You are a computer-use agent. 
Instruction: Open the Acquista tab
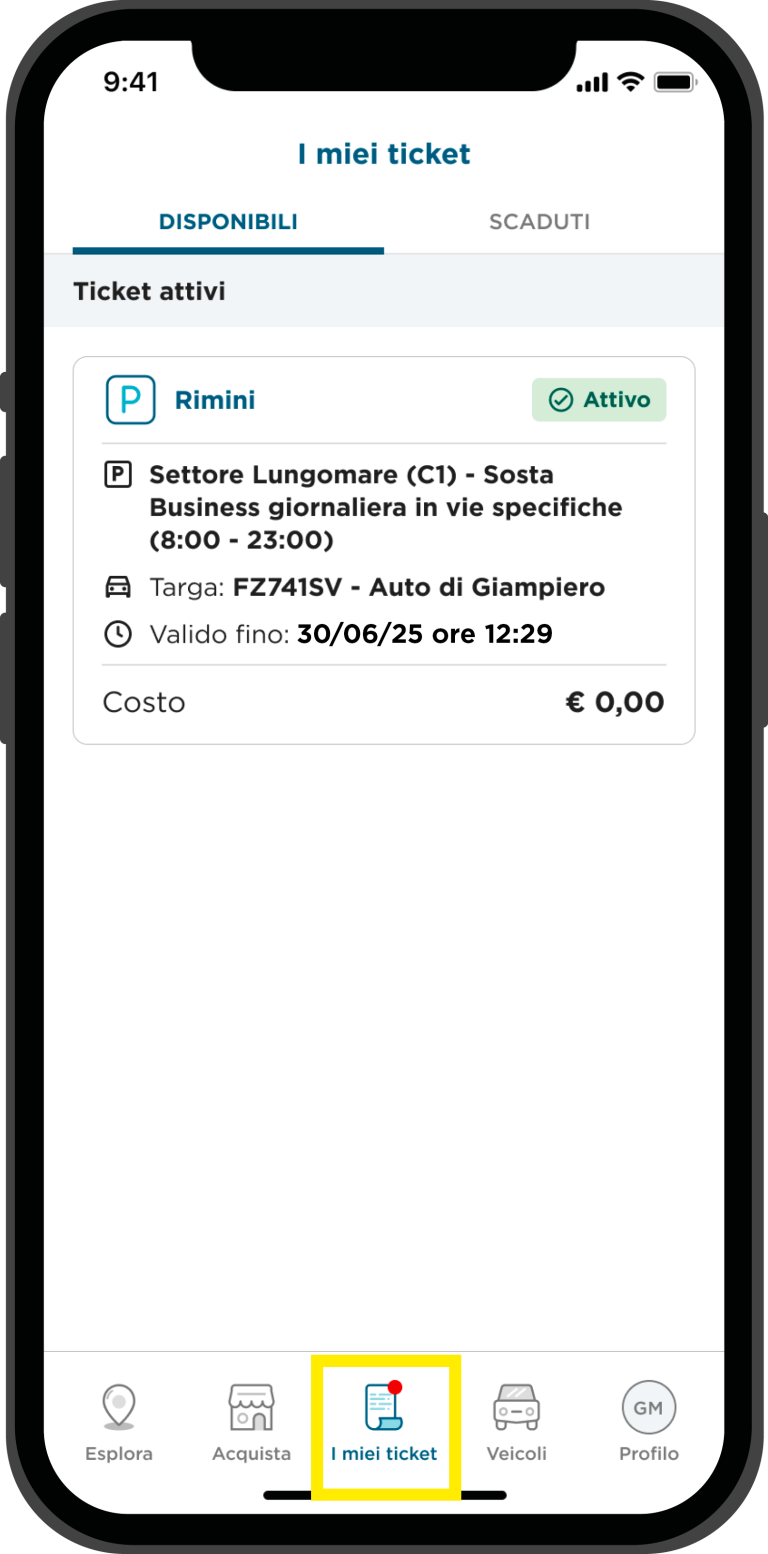tap(251, 1423)
